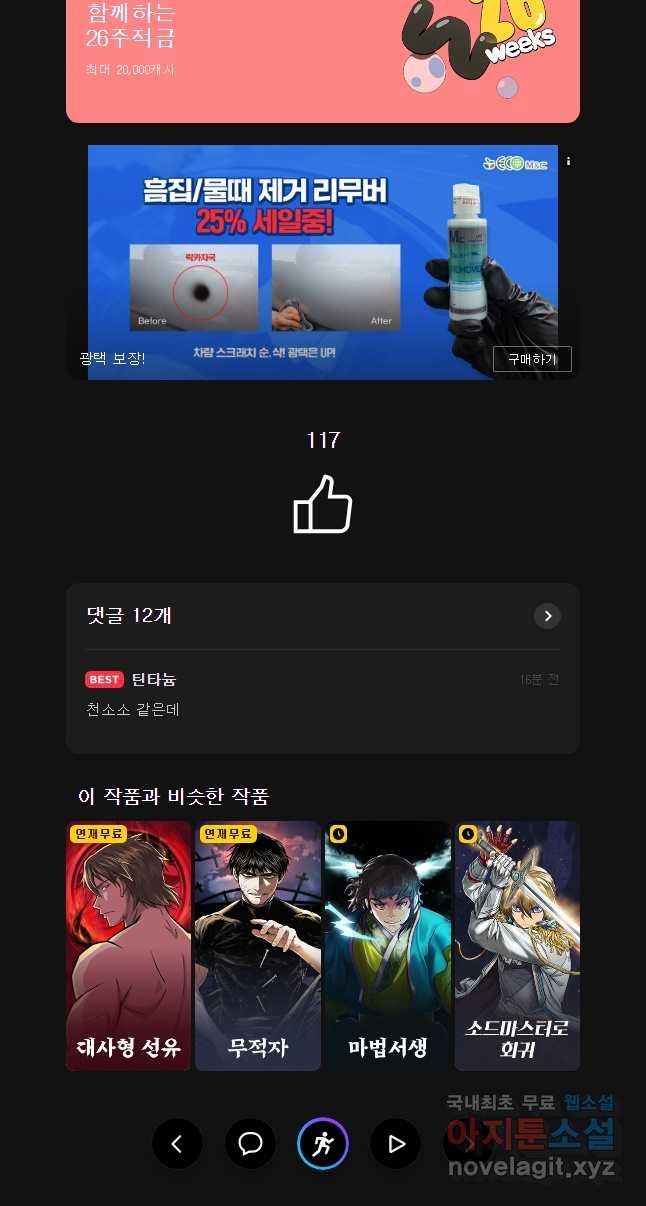Open all 12 comments via the arrow
Screen dimensions: 646x1206
pos(547,616)
